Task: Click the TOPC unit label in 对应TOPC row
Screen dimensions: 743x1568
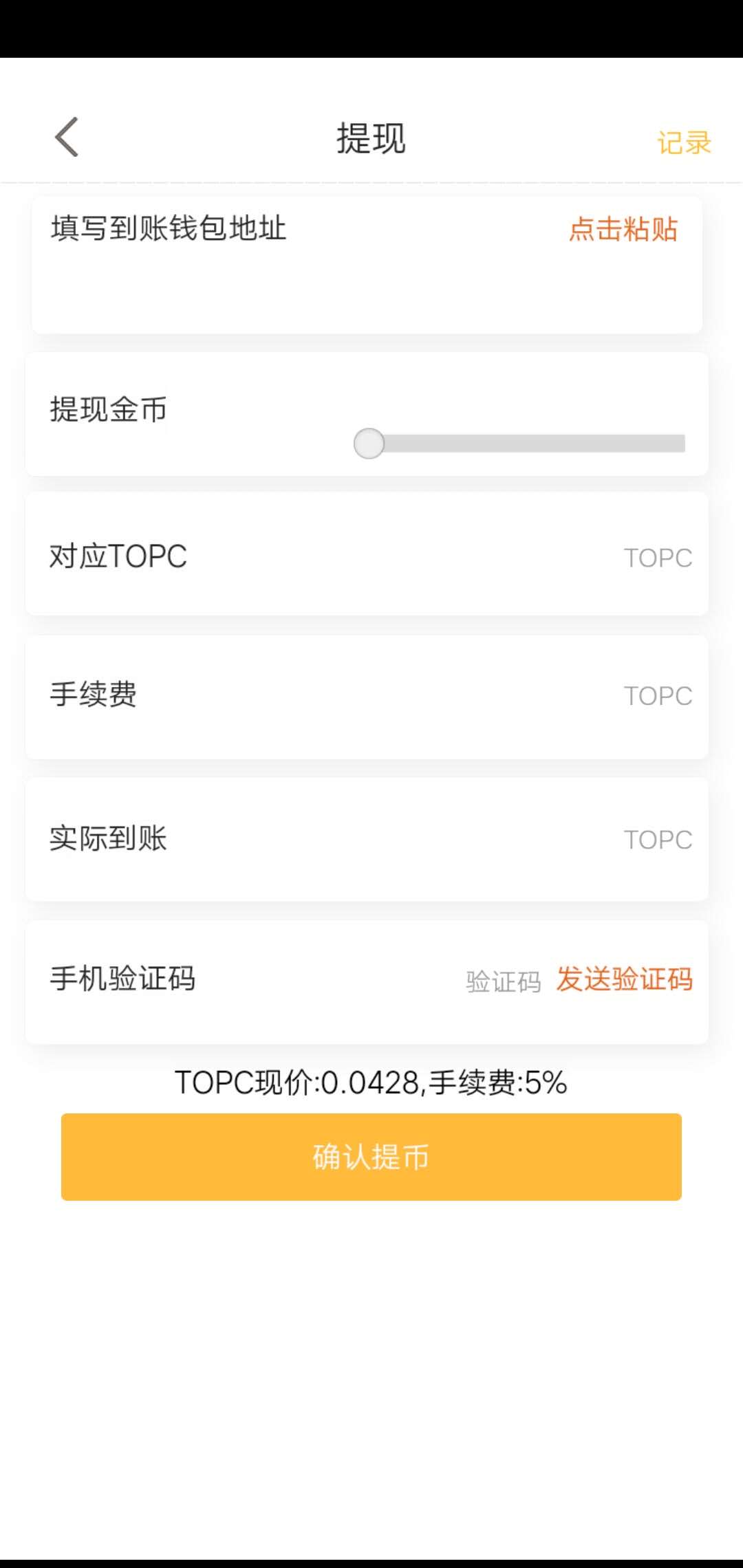Action: click(x=658, y=557)
